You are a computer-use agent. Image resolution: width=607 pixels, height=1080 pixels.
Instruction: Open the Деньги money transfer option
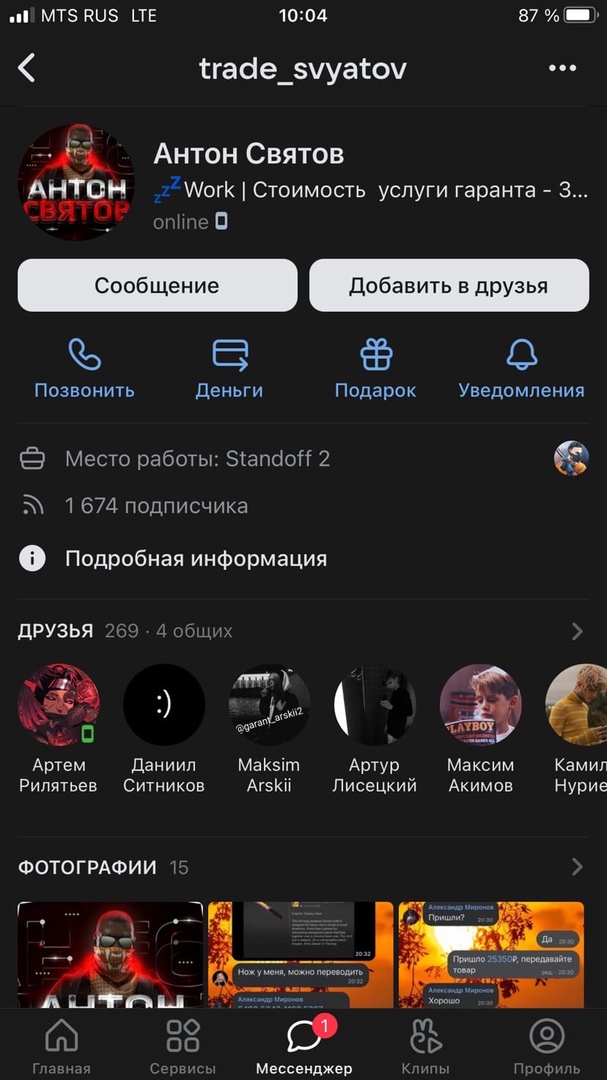click(229, 368)
